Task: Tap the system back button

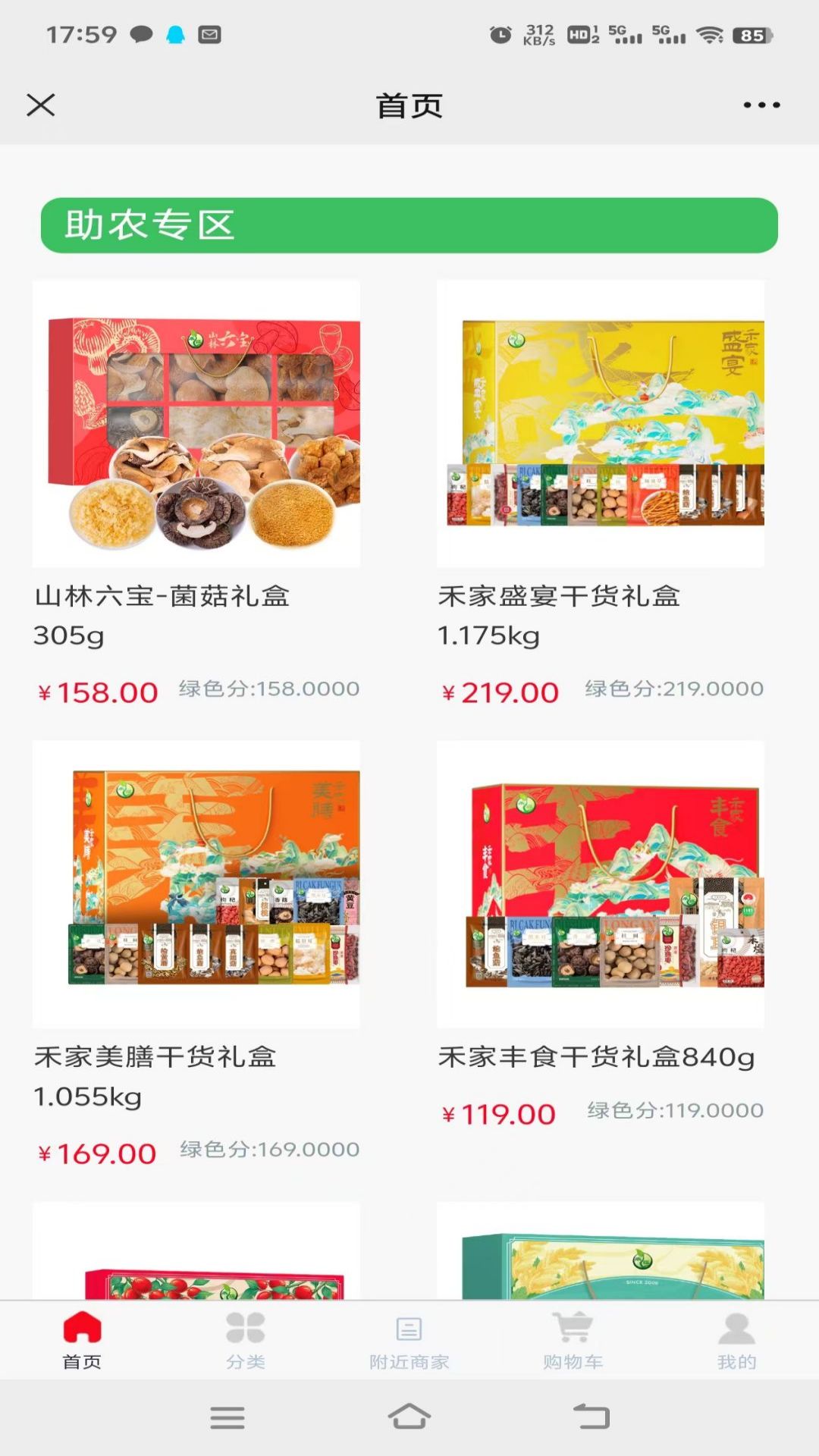Action: tap(591, 1417)
